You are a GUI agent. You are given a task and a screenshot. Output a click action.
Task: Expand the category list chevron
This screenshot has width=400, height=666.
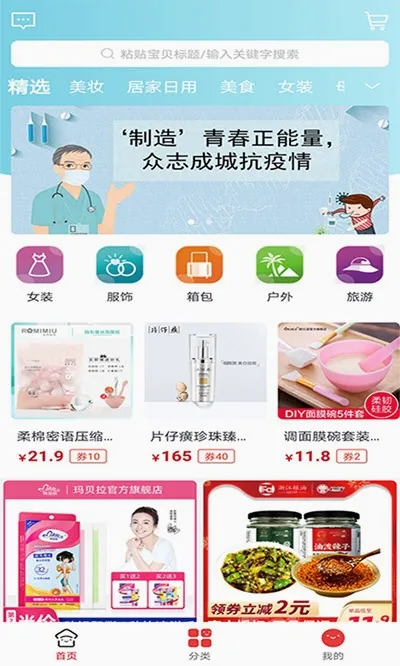click(x=372, y=87)
